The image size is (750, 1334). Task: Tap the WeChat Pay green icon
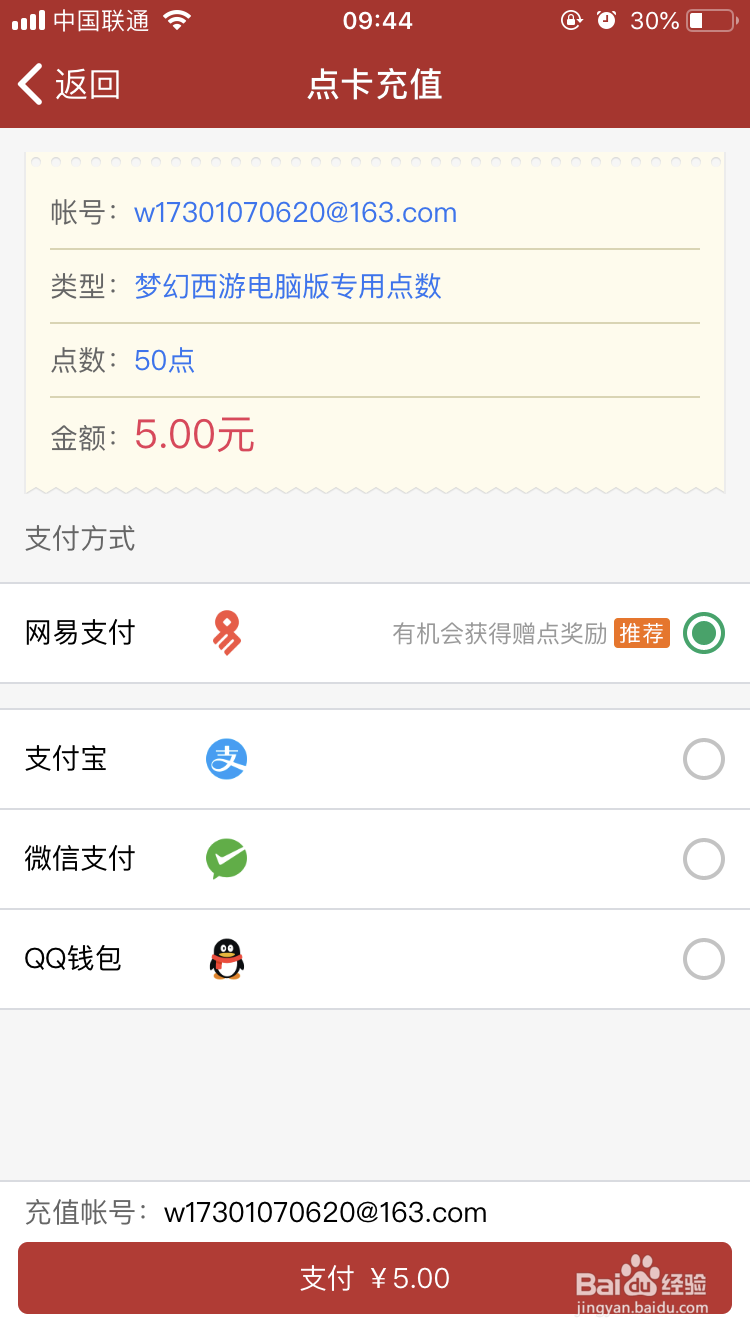coord(225,858)
